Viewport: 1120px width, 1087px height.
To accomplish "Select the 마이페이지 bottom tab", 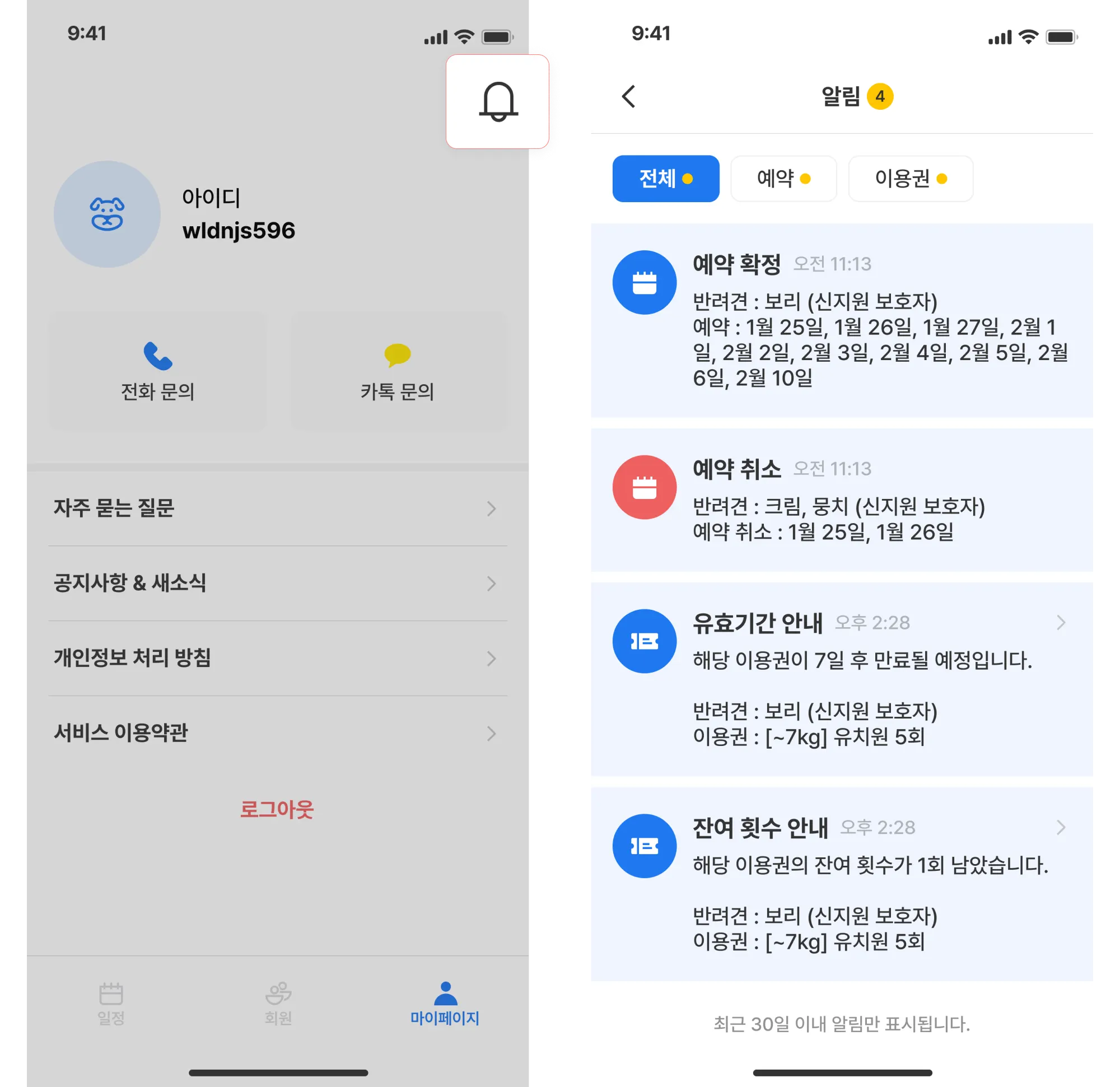I will (445, 1004).
